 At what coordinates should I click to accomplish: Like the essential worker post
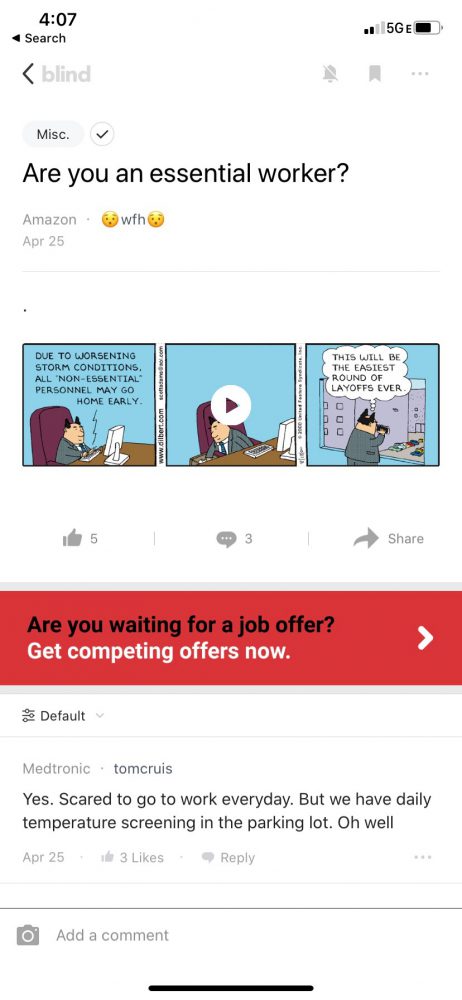point(80,539)
